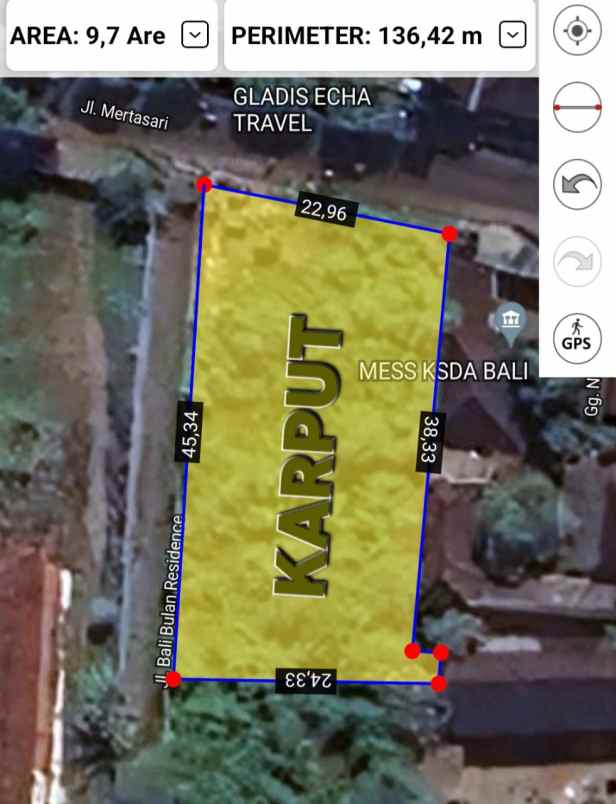Center map on my current location
Viewport: 616px width, 804px height.
tap(577, 30)
